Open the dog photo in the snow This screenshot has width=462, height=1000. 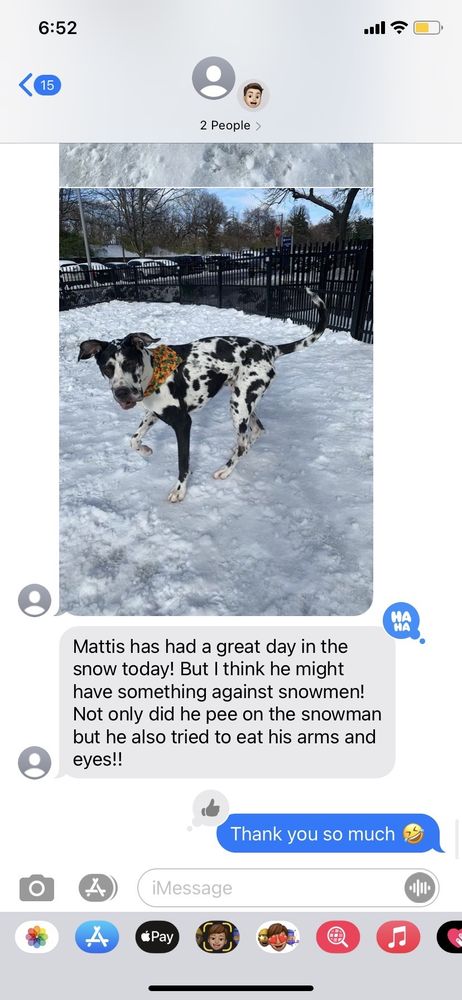pos(216,401)
